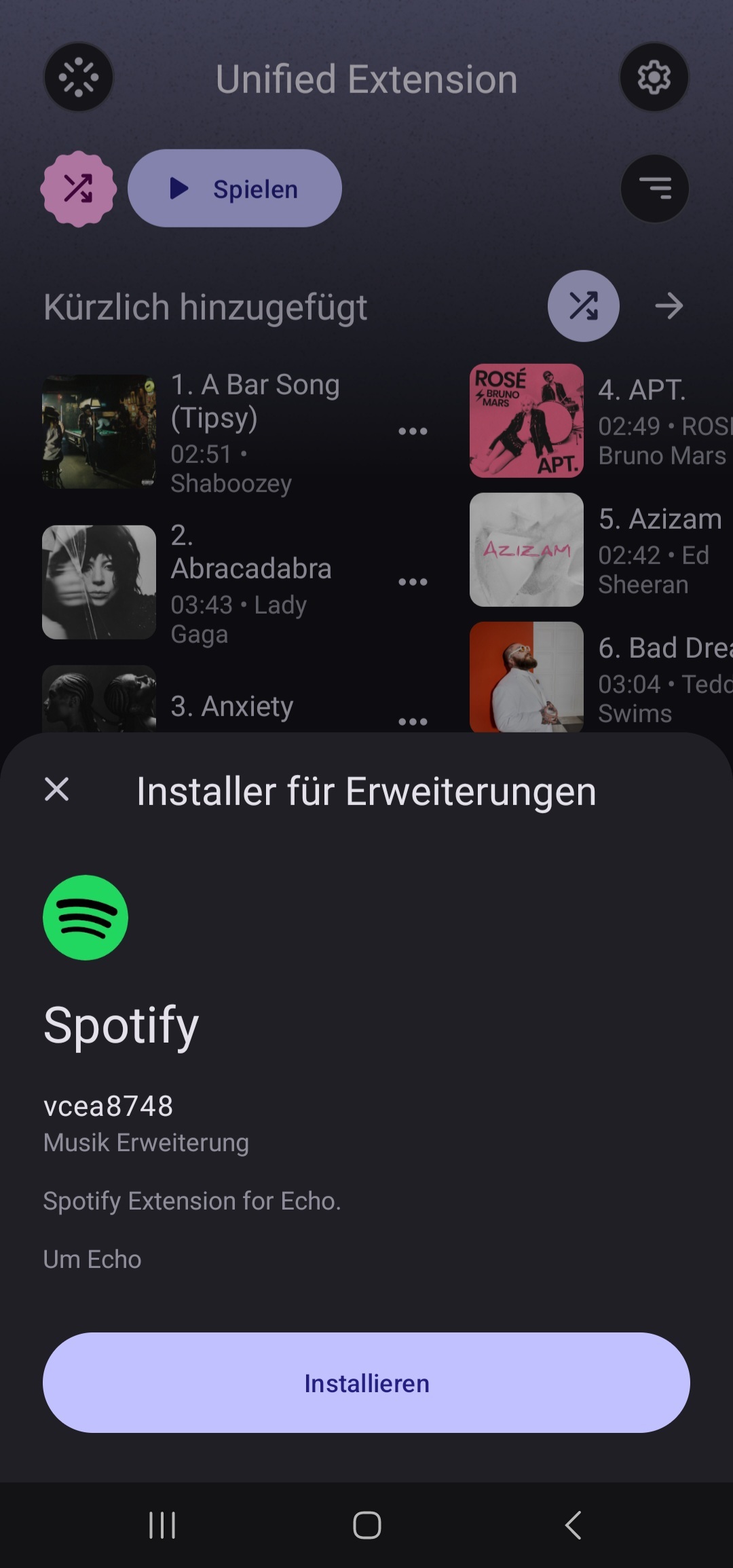This screenshot has height=1568, width=733.
Task: Open the extensions icon beside Unified Extension
Action: [79, 77]
